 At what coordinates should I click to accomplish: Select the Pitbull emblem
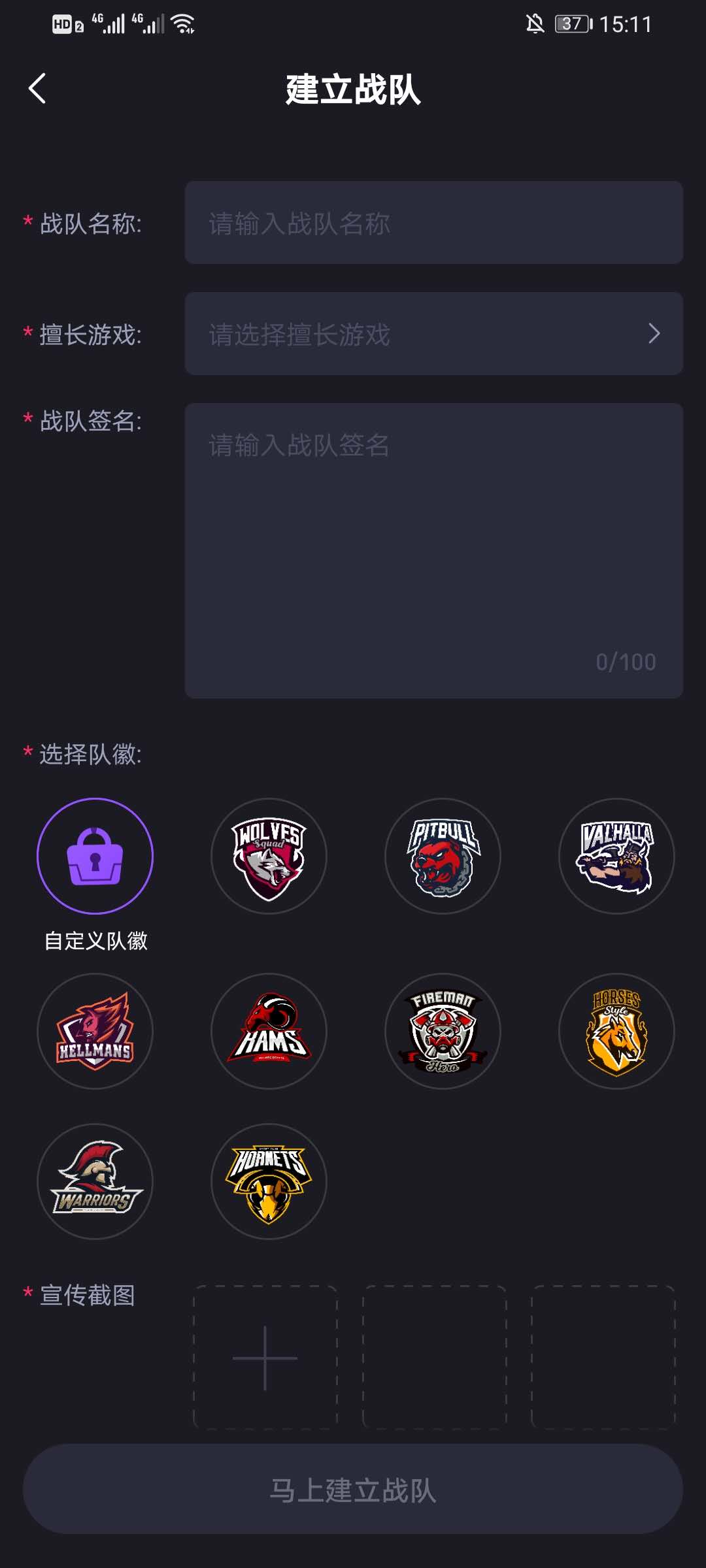coord(443,856)
